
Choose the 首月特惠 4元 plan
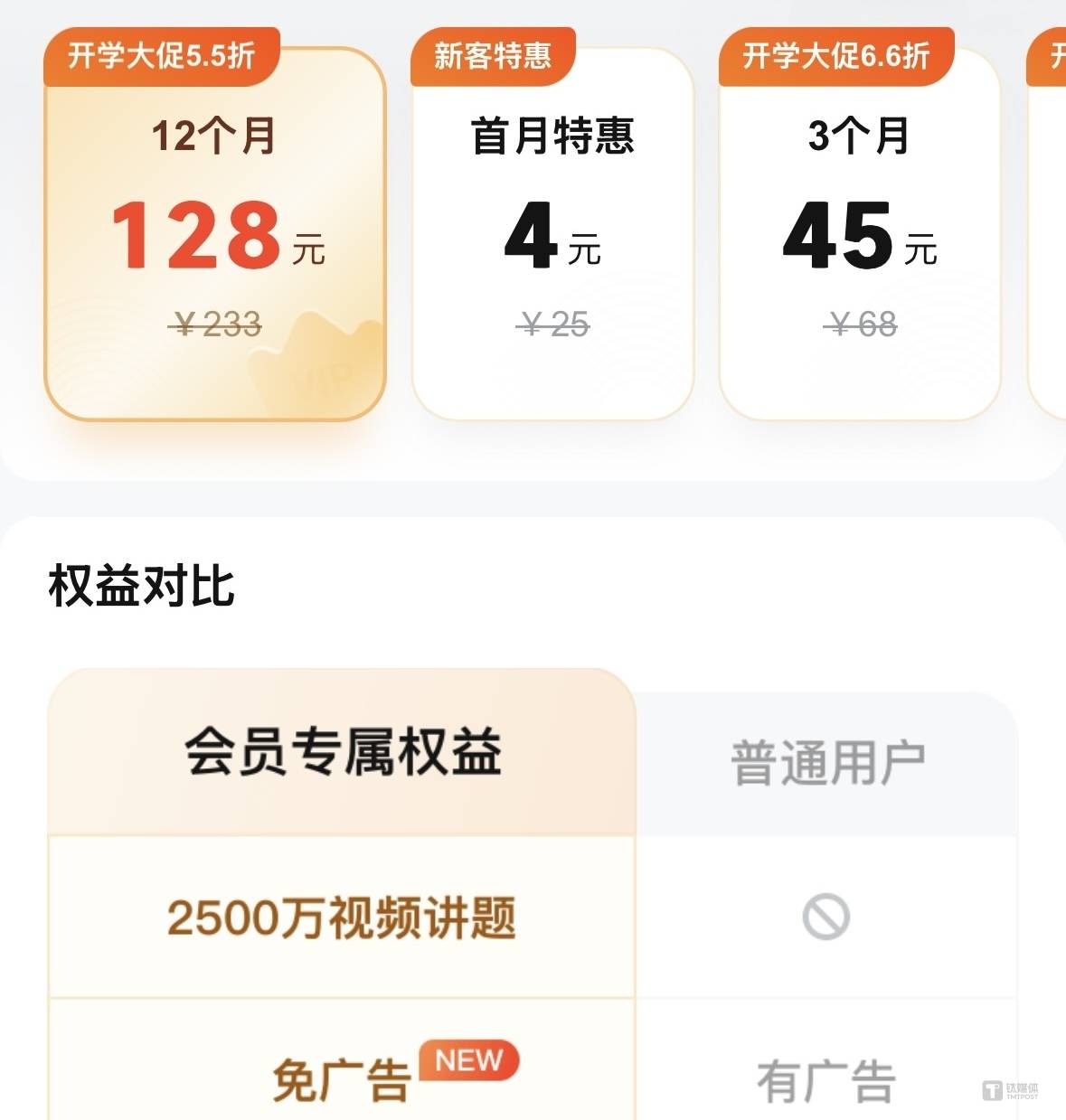coord(552,235)
